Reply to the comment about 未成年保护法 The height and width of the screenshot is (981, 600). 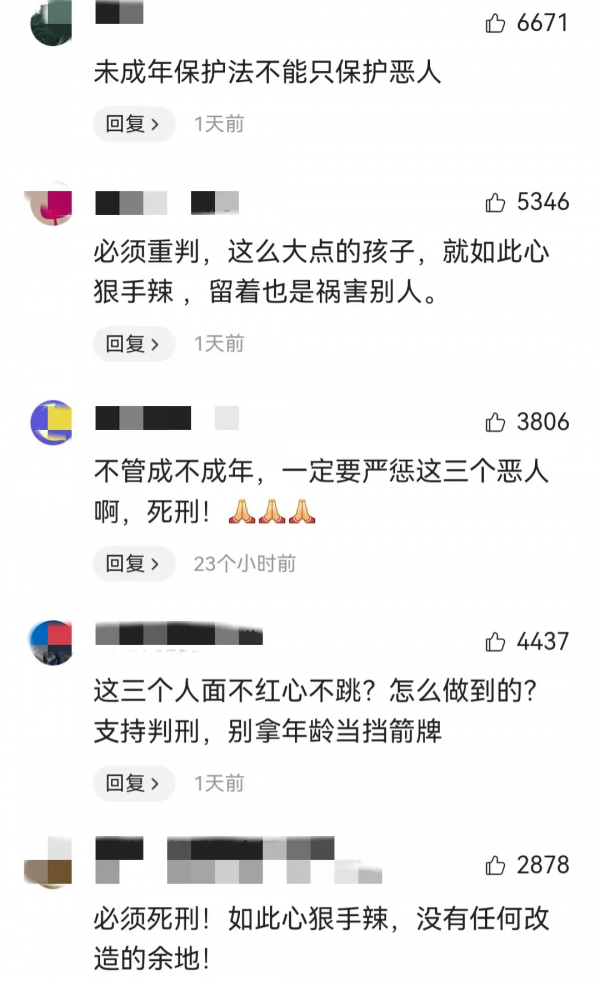point(133,124)
